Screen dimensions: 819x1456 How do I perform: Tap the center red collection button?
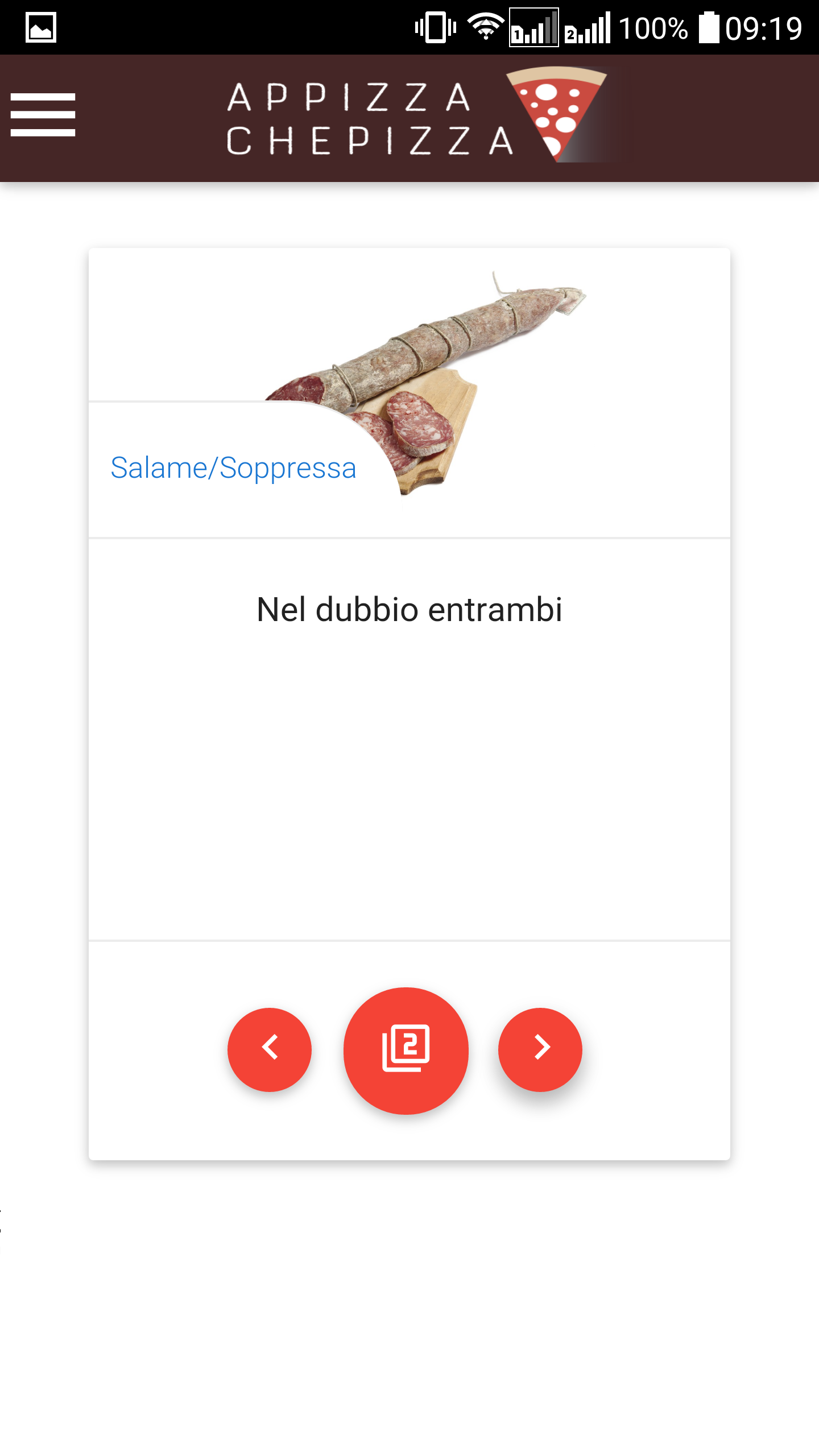coord(406,1050)
